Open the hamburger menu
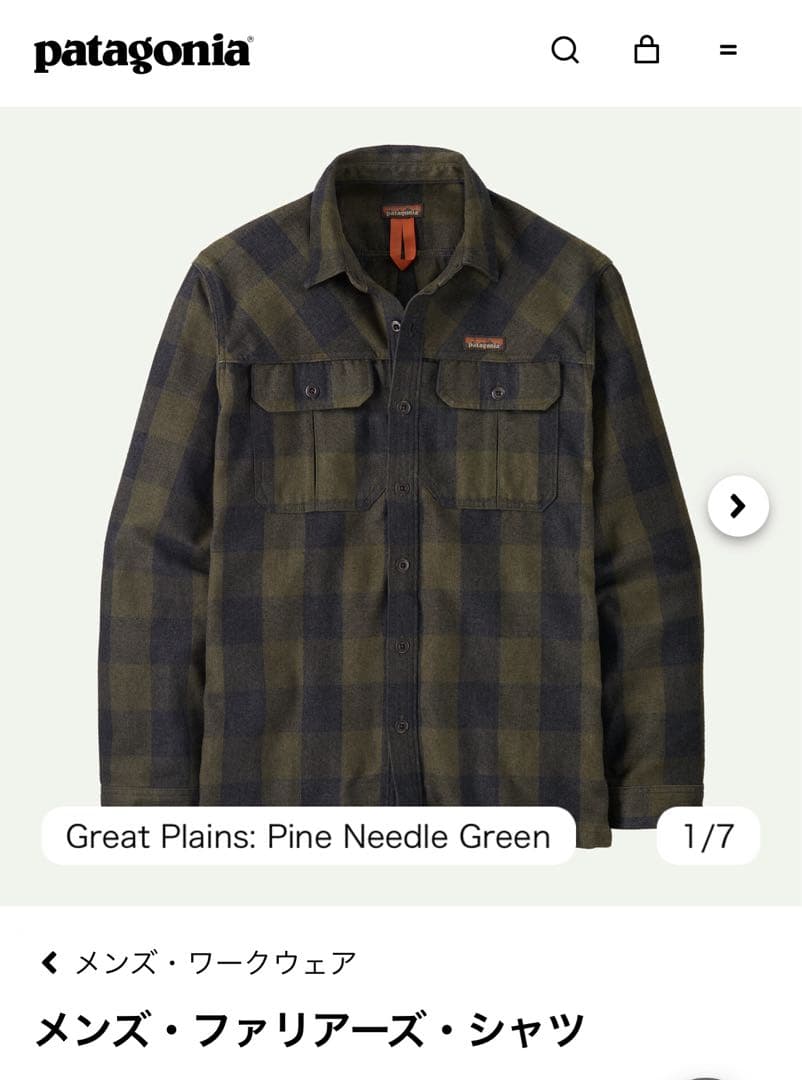This screenshot has width=802, height=1080. (728, 49)
